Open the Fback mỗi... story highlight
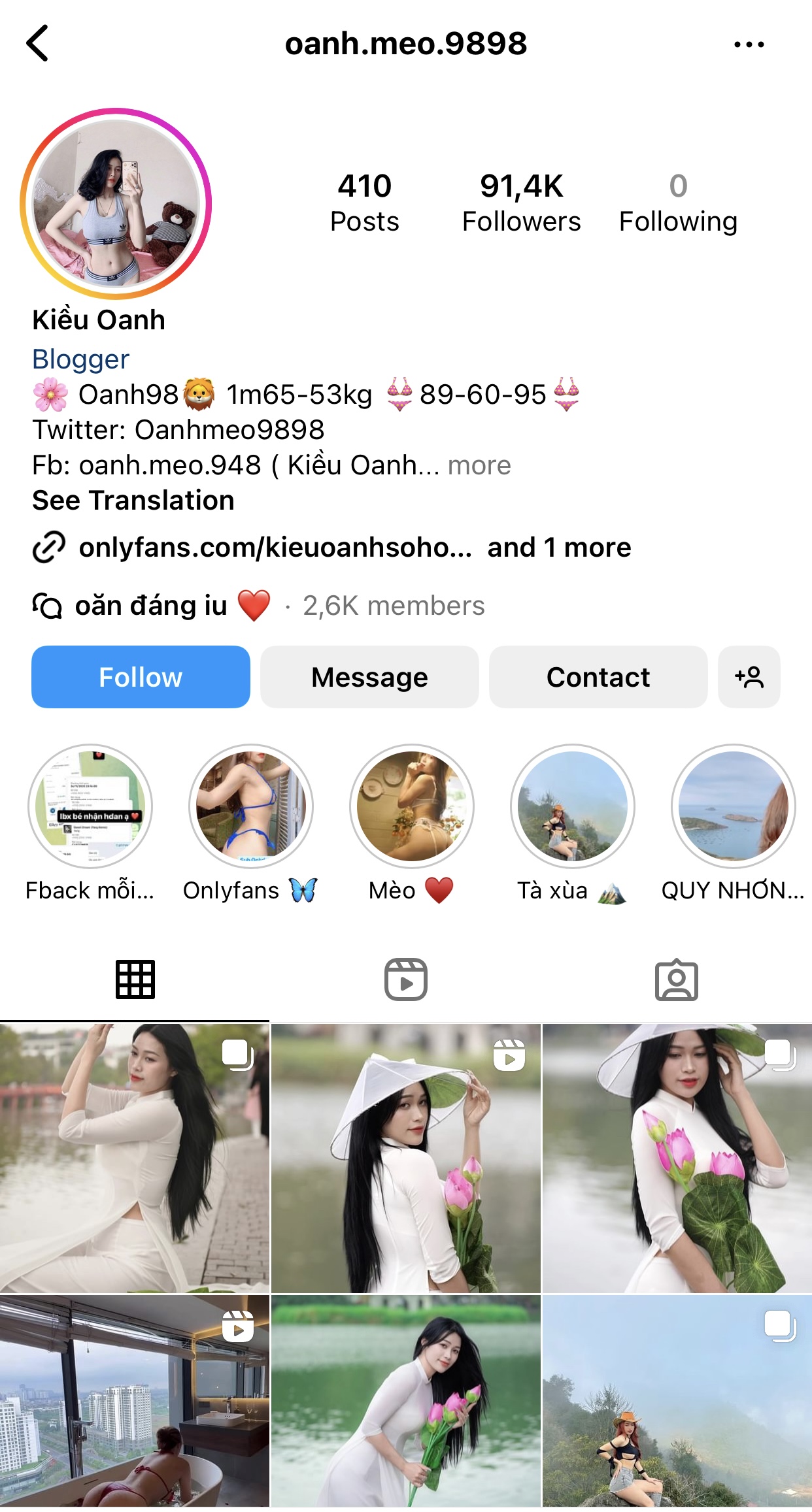812x1512 pixels. pos(90,806)
